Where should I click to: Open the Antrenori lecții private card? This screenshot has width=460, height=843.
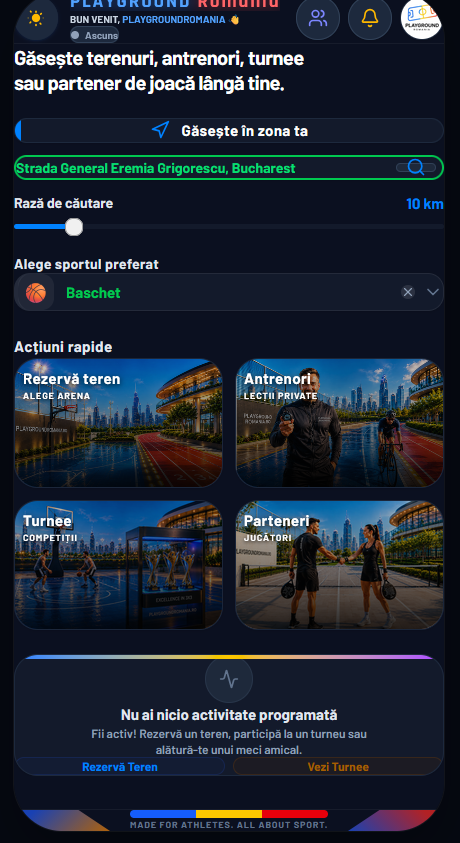coord(340,423)
